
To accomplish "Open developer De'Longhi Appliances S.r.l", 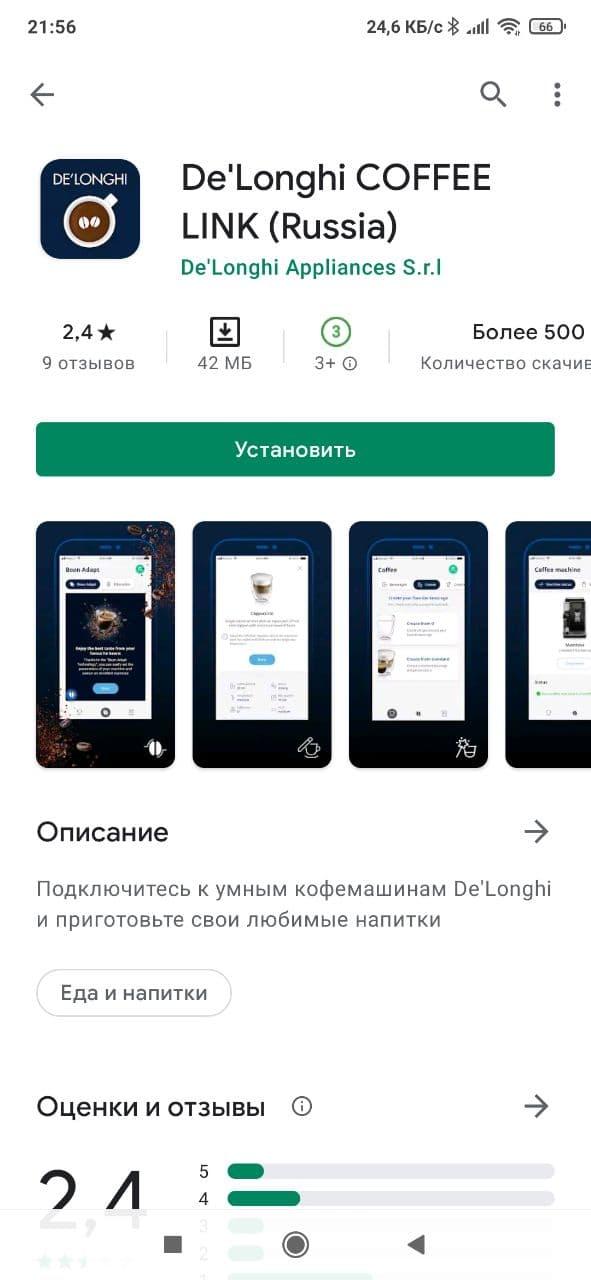I will (x=311, y=268).
